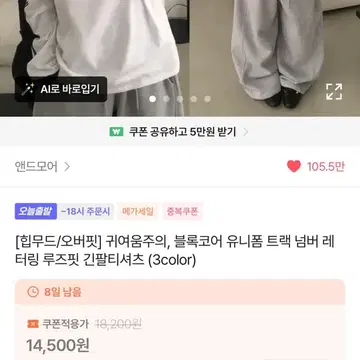Try on with the AI로 바로입기 button

pos(61,89)
